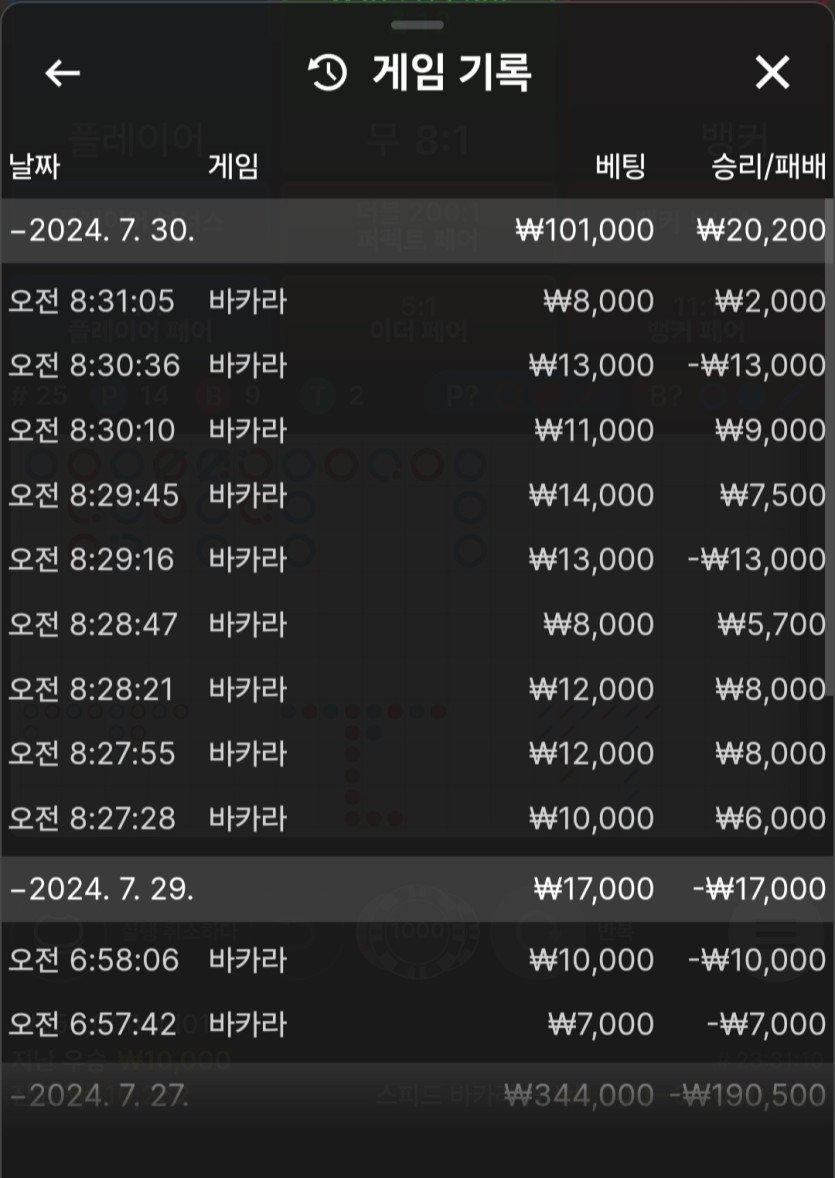Open the 8:31:05 baccarat round details
Image resolution: width=835 pixels, height=1178 pixels.
pyautogui.click(x=417, y=301)
